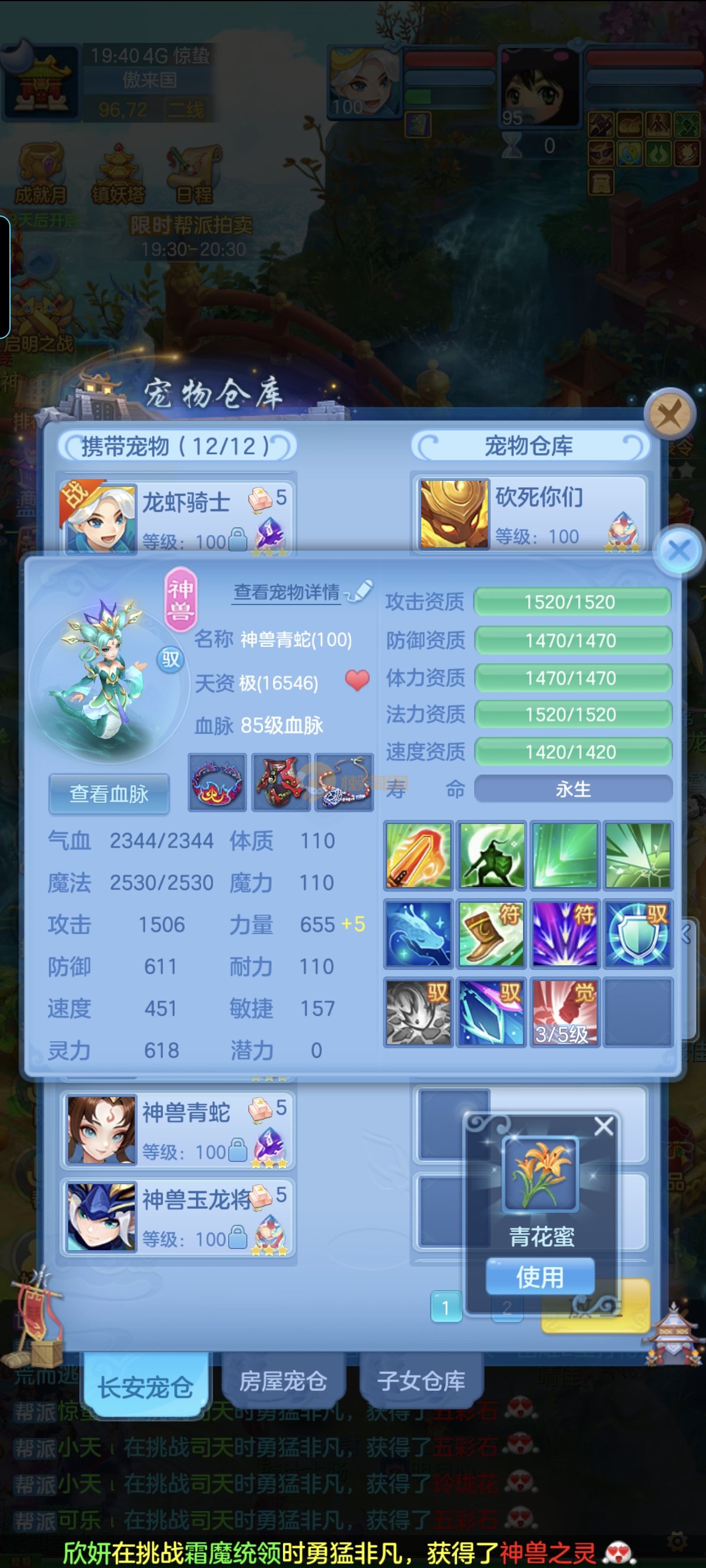Viewport: 706px width, 1568px height.
Task: Tap the 查看血脉 button
Action: tap(109, 794)
